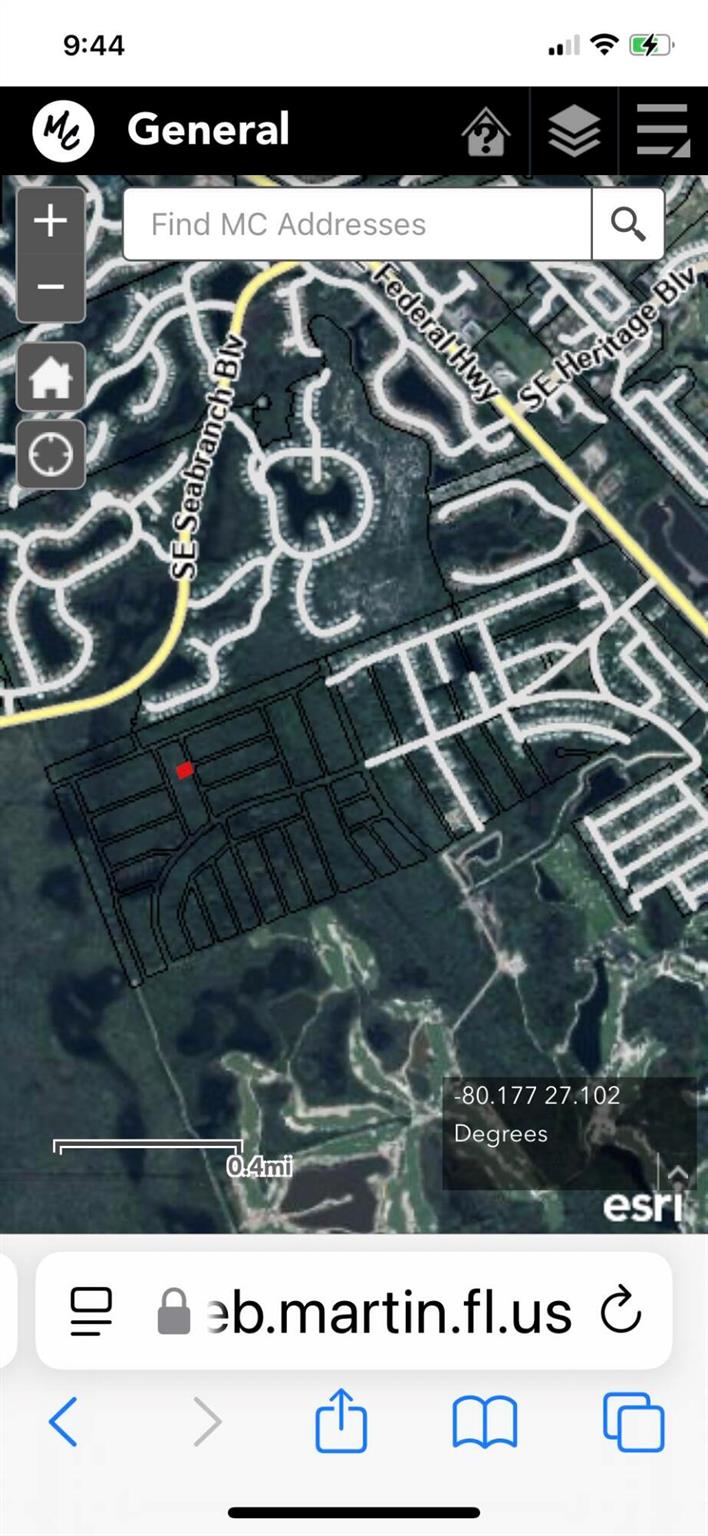Reload the page in Safari

[x=621, y=1310]
